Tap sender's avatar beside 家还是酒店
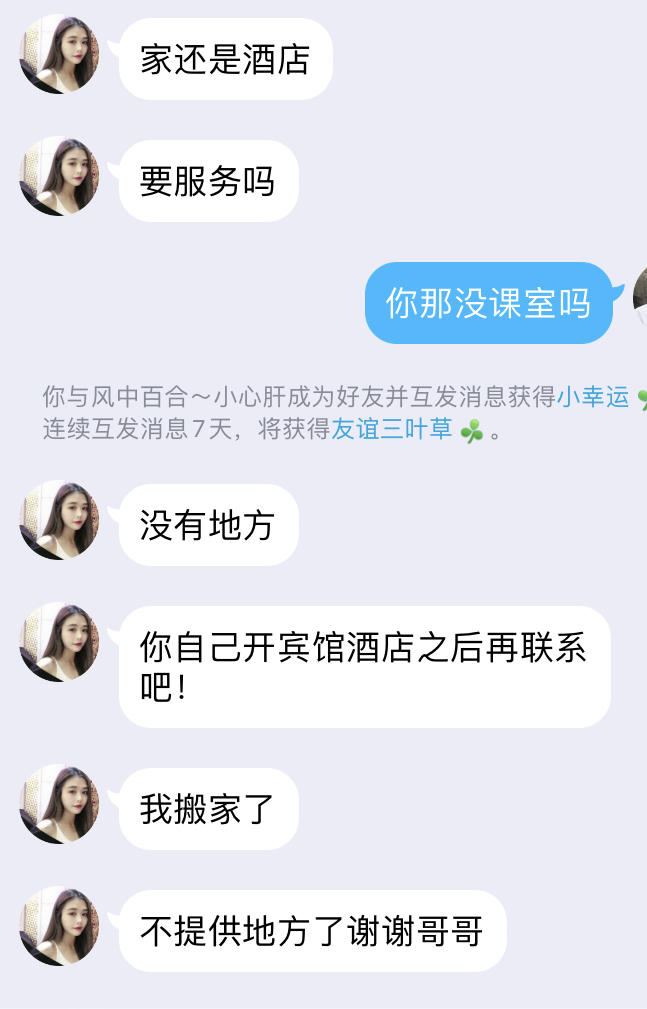The width and height of the screenshot is (647, 1009). coord(60,56)
